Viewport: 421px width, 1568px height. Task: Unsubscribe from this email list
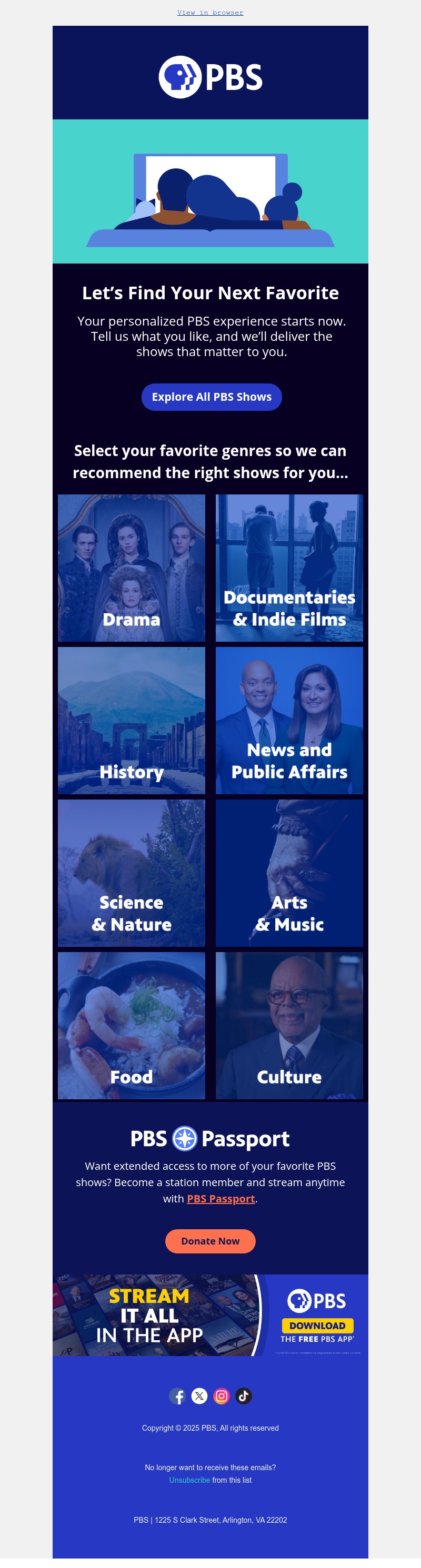coord(189,1480)
